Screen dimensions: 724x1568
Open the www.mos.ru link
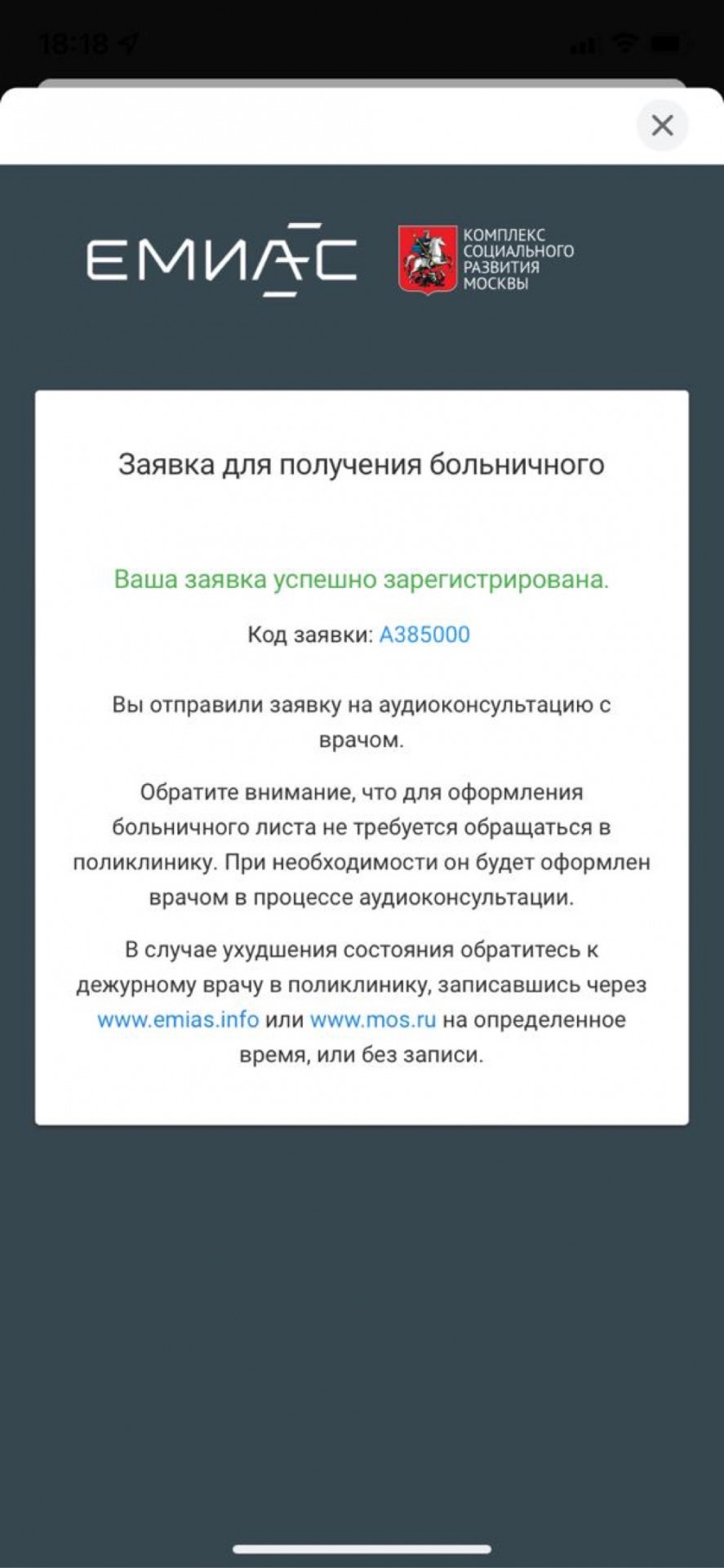(373, 1020)
